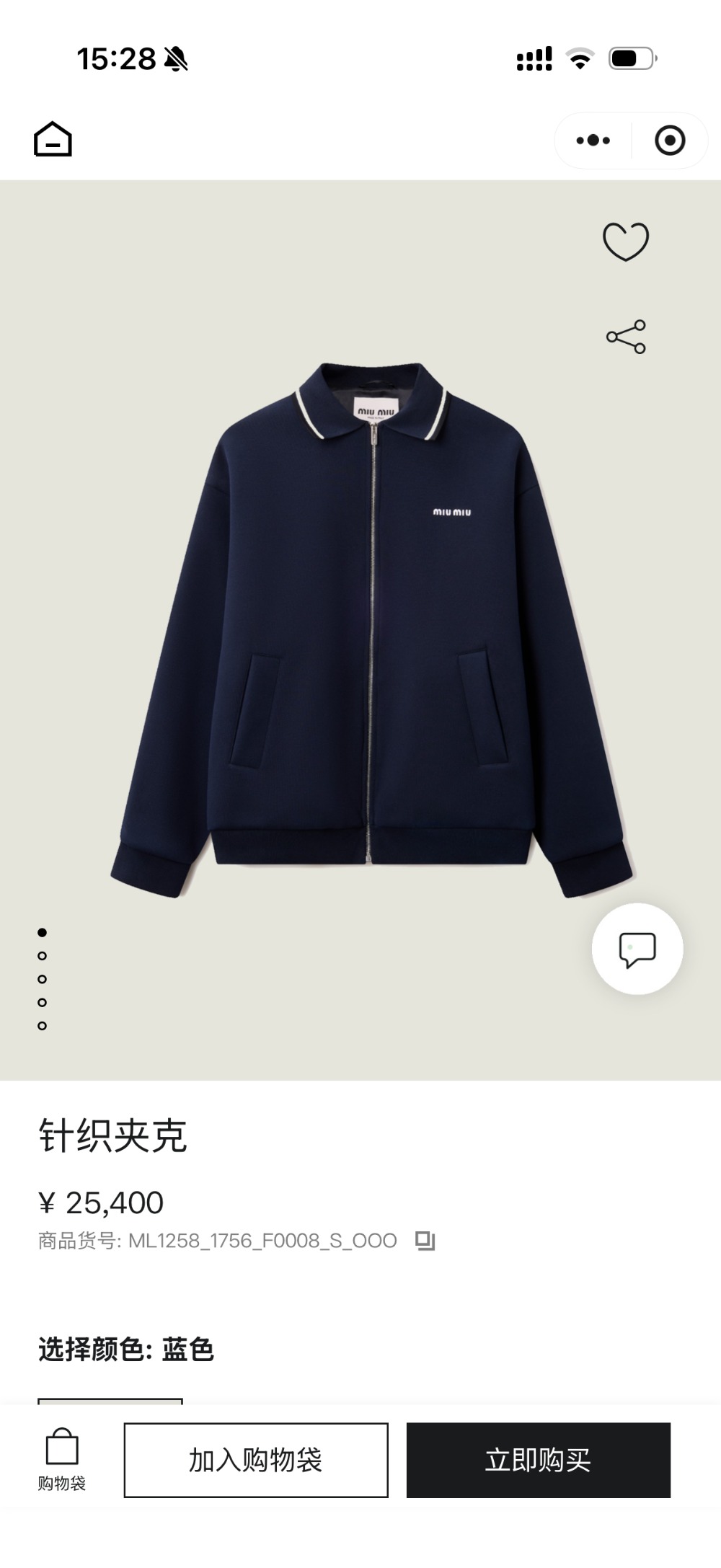This screenshot has height=1568, width=721.
Task: Share this knit jacket
Action: click(626, 337)
